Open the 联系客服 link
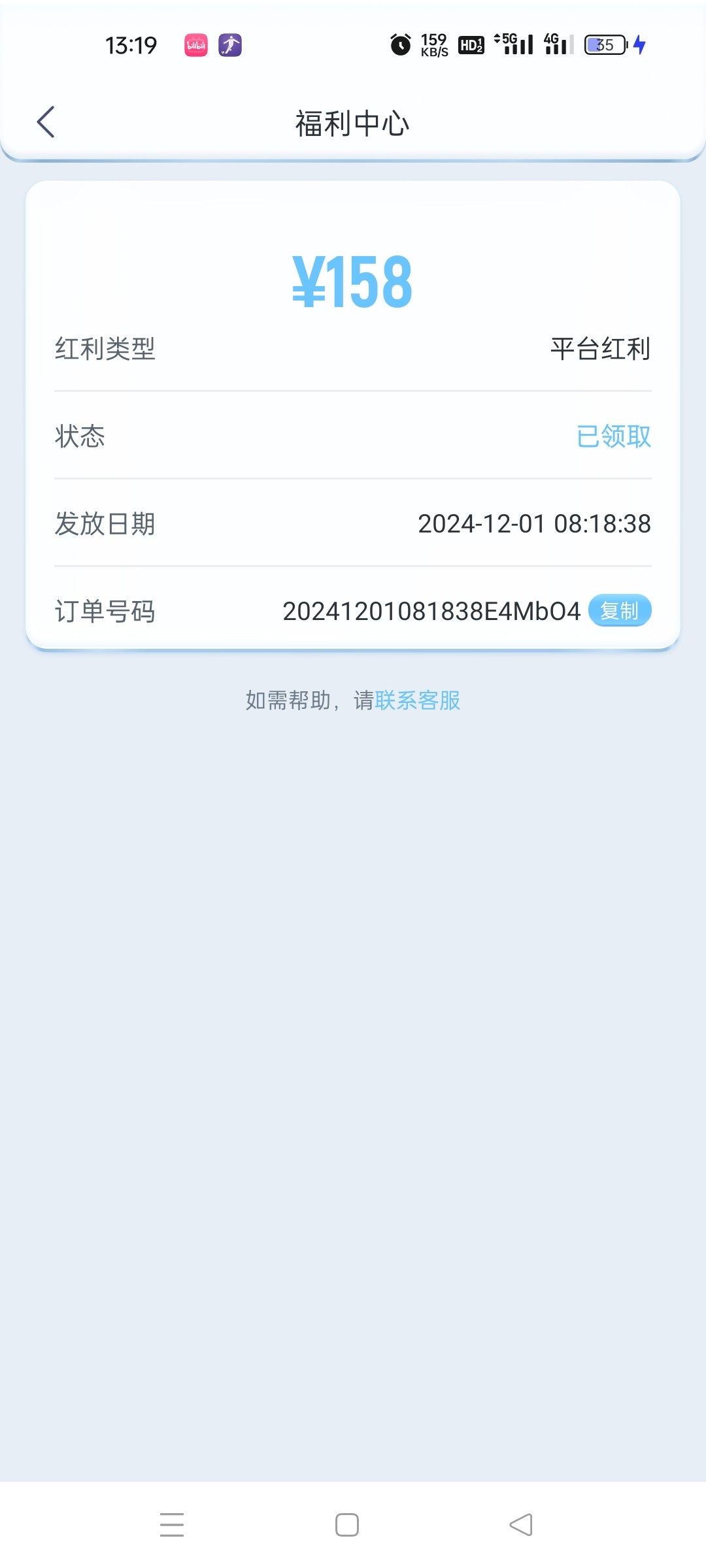 coord(418,700)
